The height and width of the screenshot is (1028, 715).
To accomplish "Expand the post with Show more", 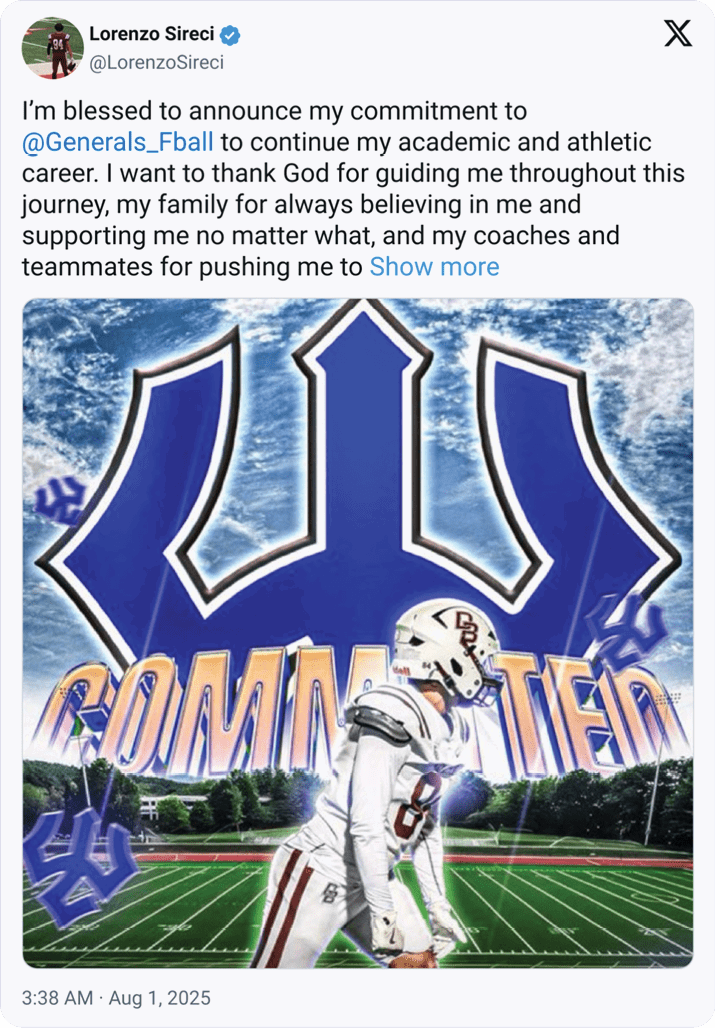I will [x=434, y=267].
